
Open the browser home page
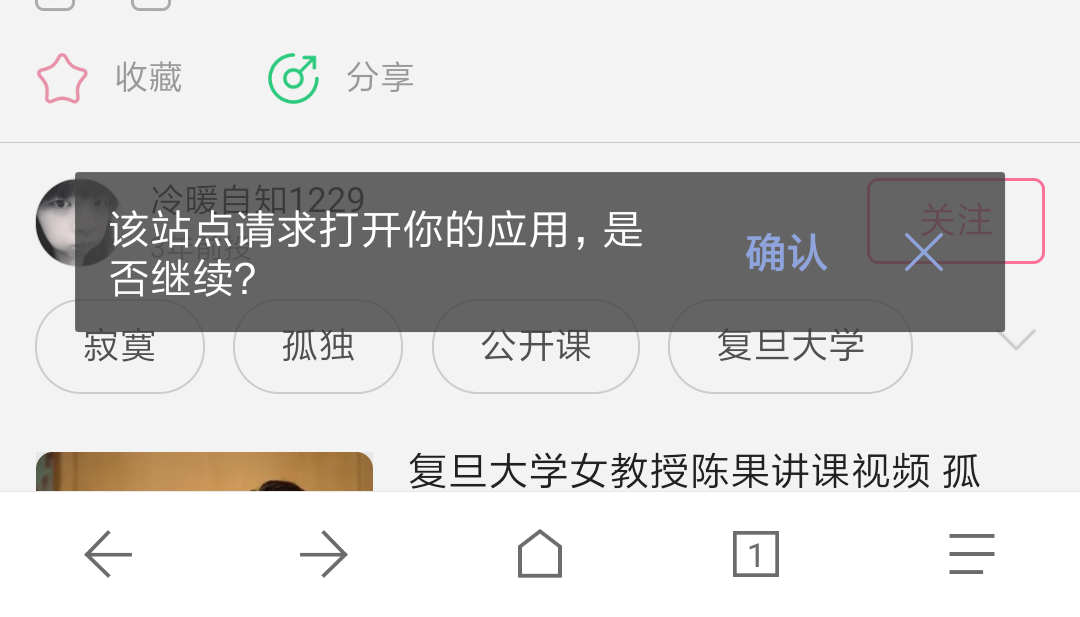click(540, 554)
